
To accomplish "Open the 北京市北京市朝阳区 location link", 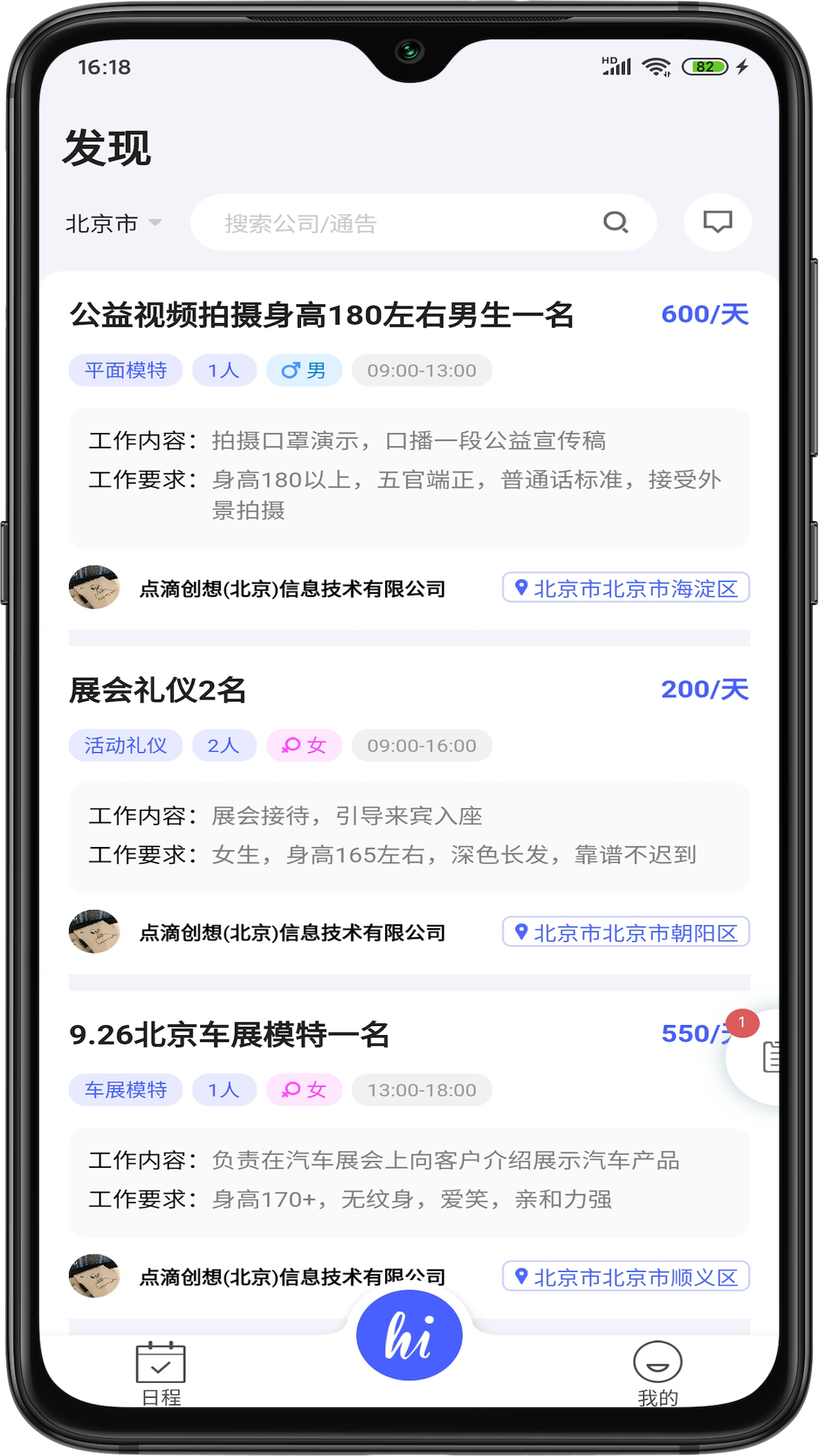I will click(x=626, y=932).
